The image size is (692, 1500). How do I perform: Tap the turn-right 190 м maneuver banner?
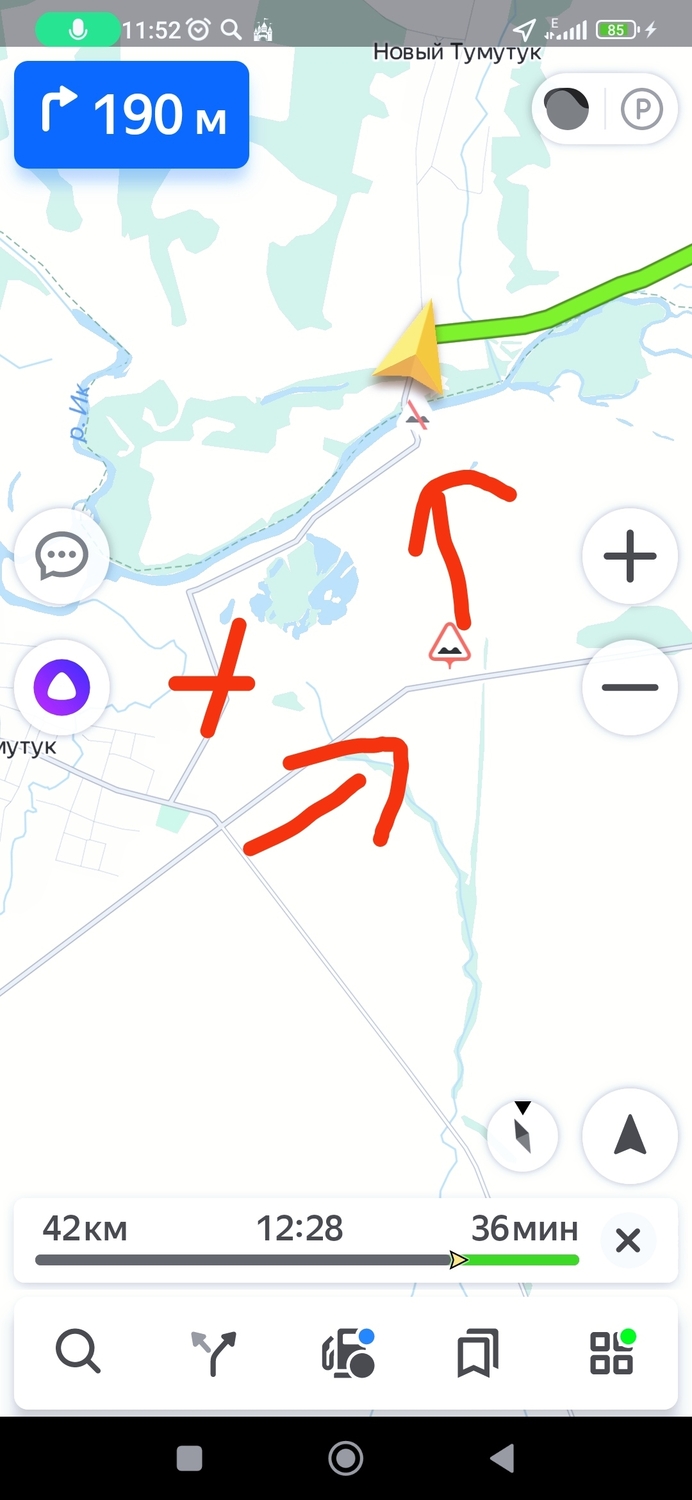point(131,115)
